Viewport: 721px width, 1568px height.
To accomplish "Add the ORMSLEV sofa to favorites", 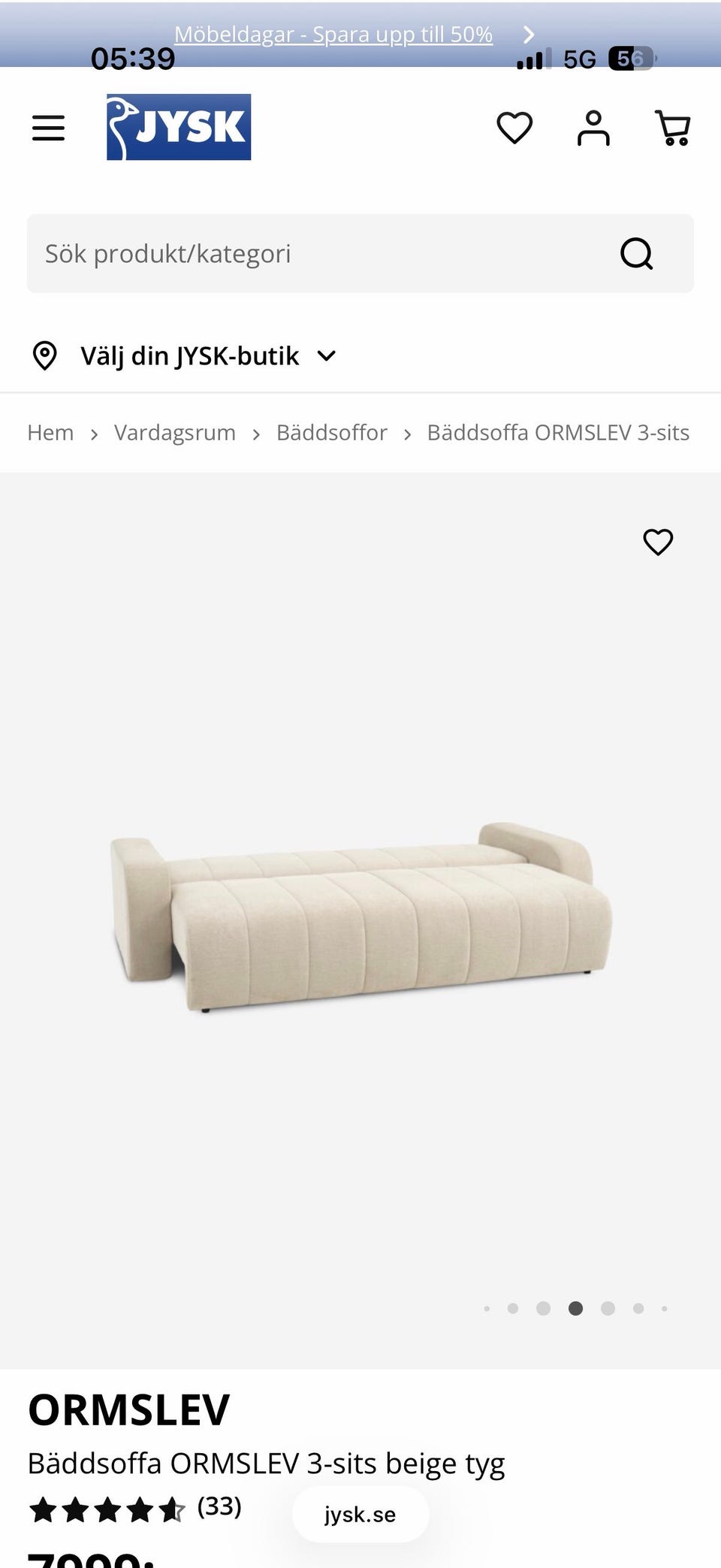I will (x=658, y=541).
